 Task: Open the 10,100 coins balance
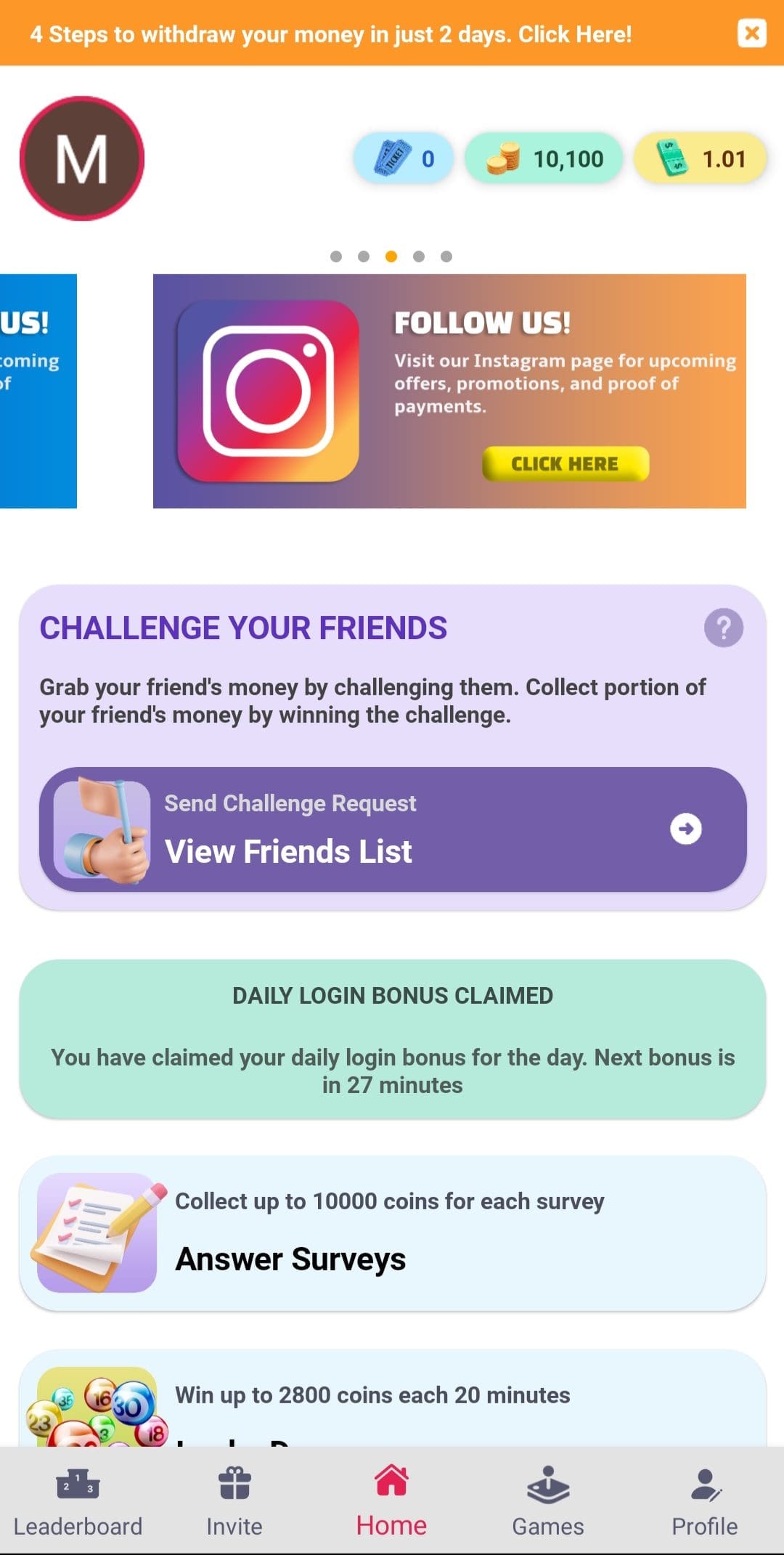pyautogui.click(x=544, y=158)
